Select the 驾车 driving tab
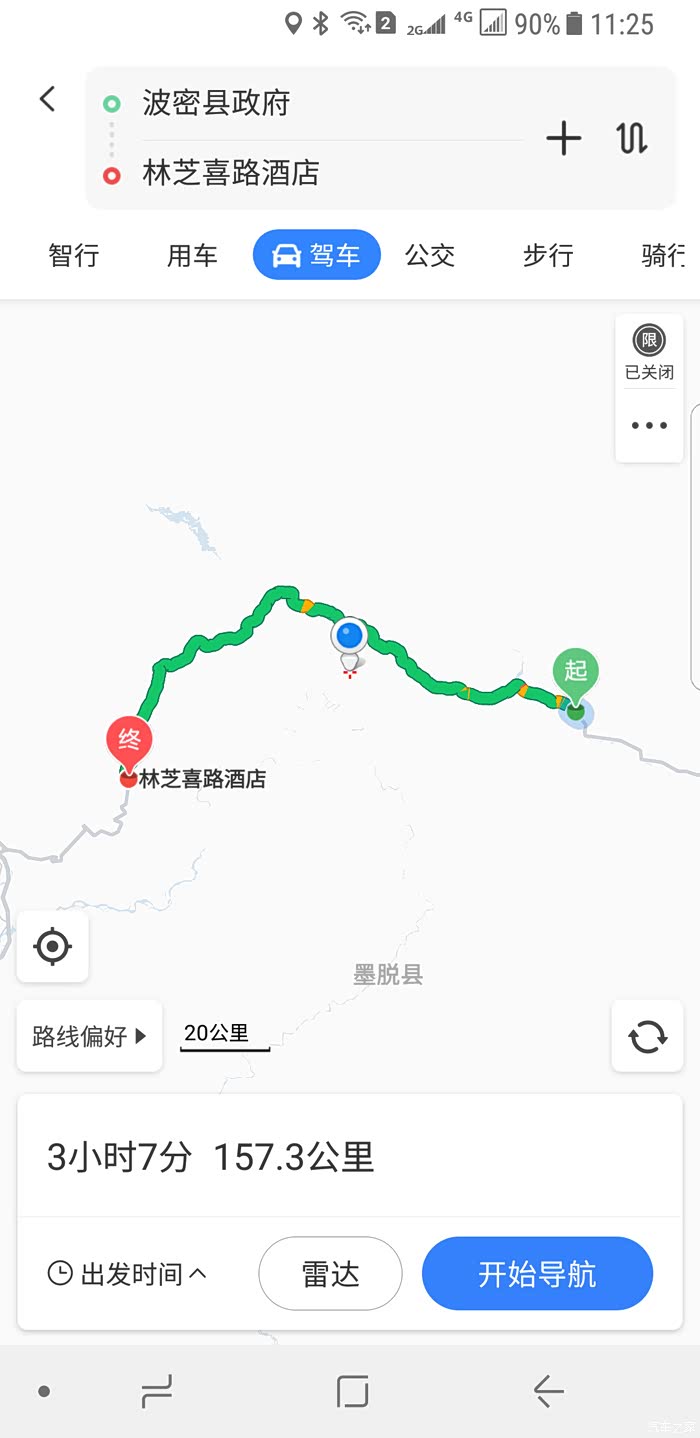700x1438 pixels. [x=316, y=255]
